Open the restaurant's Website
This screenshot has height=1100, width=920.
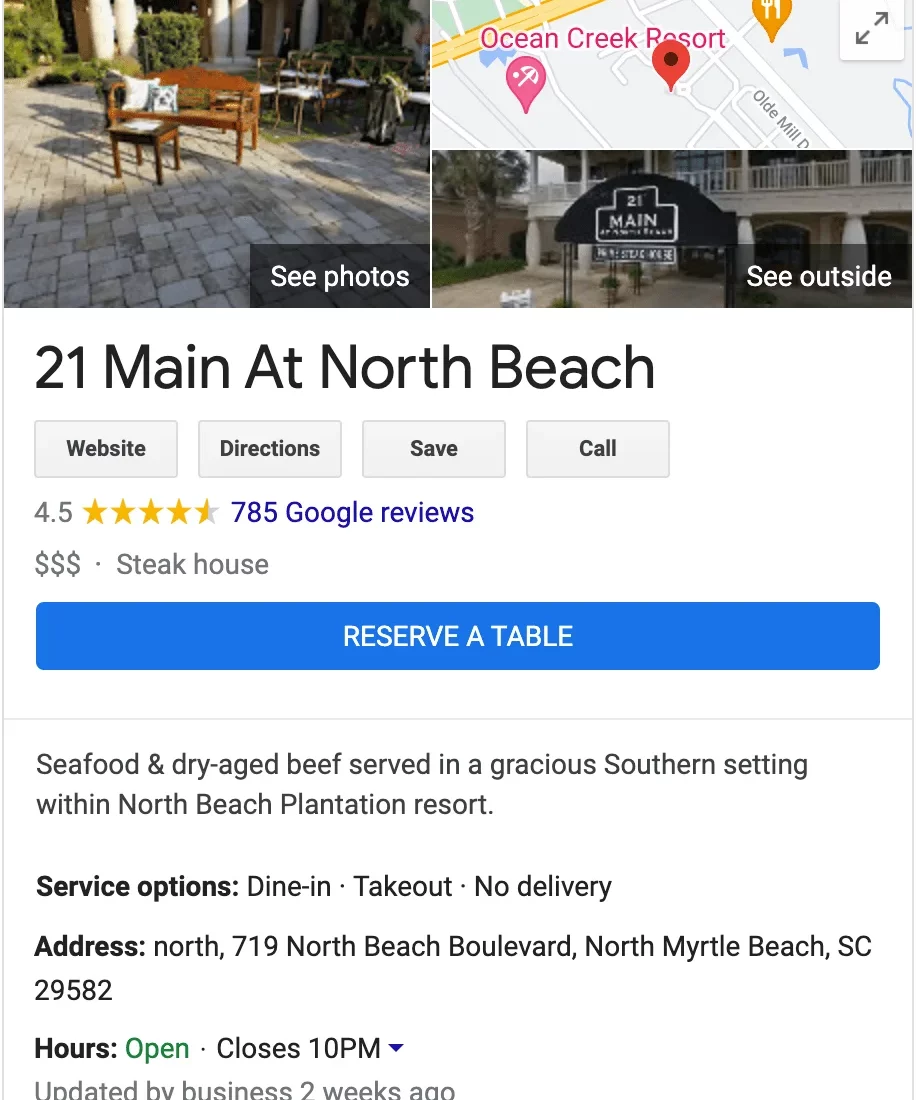click(x=106, y=449)
